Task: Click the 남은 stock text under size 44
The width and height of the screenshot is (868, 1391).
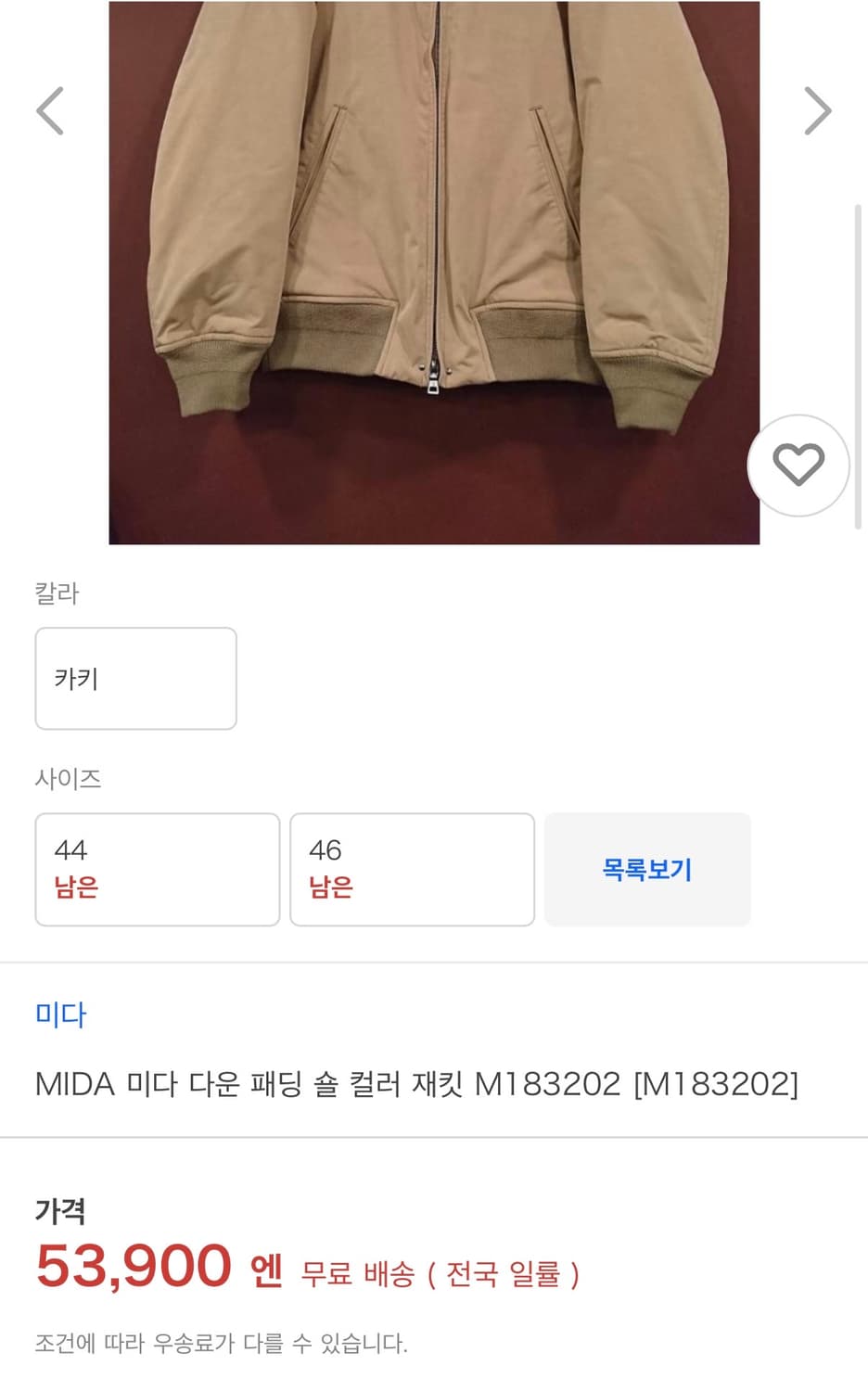Action: tap(76, 887)
